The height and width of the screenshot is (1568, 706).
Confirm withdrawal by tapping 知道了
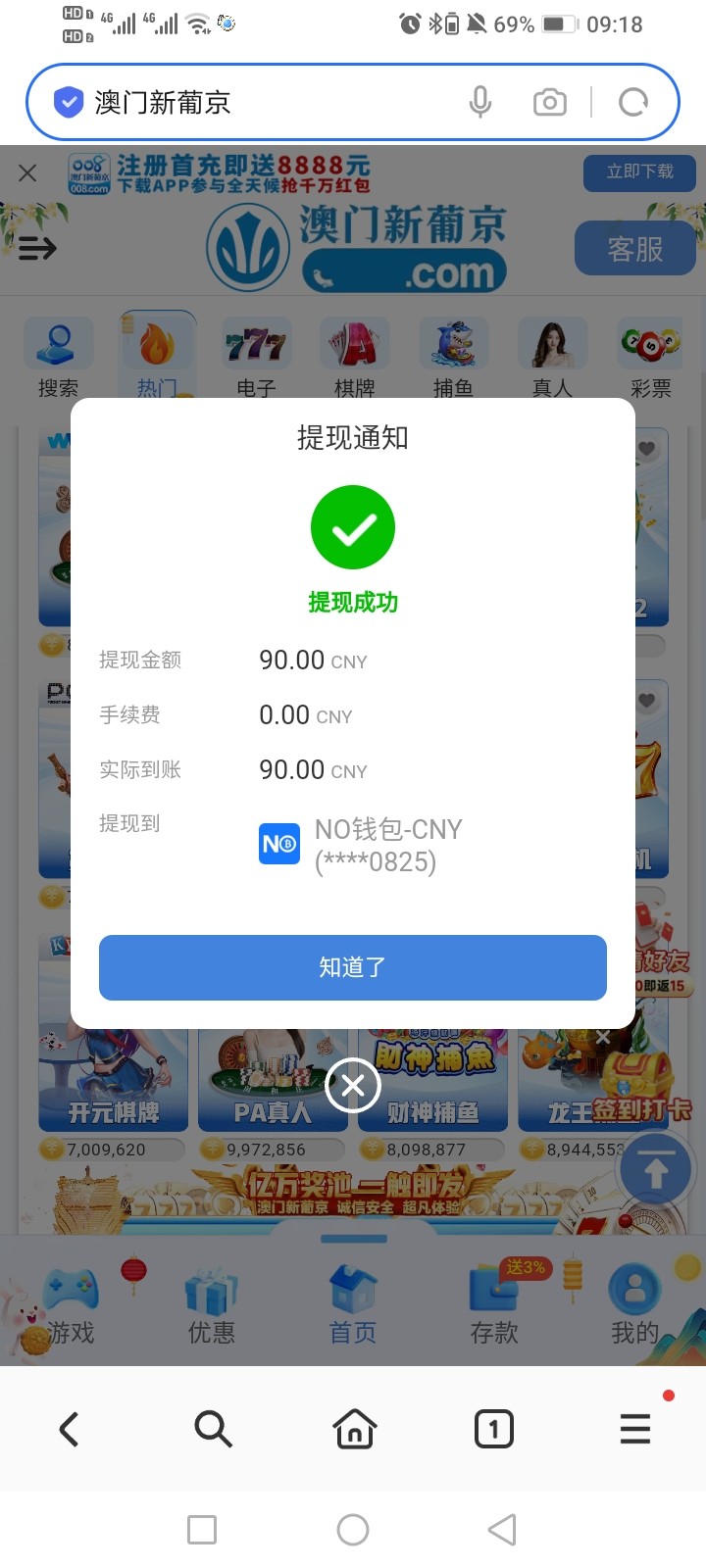pos(352,967)
